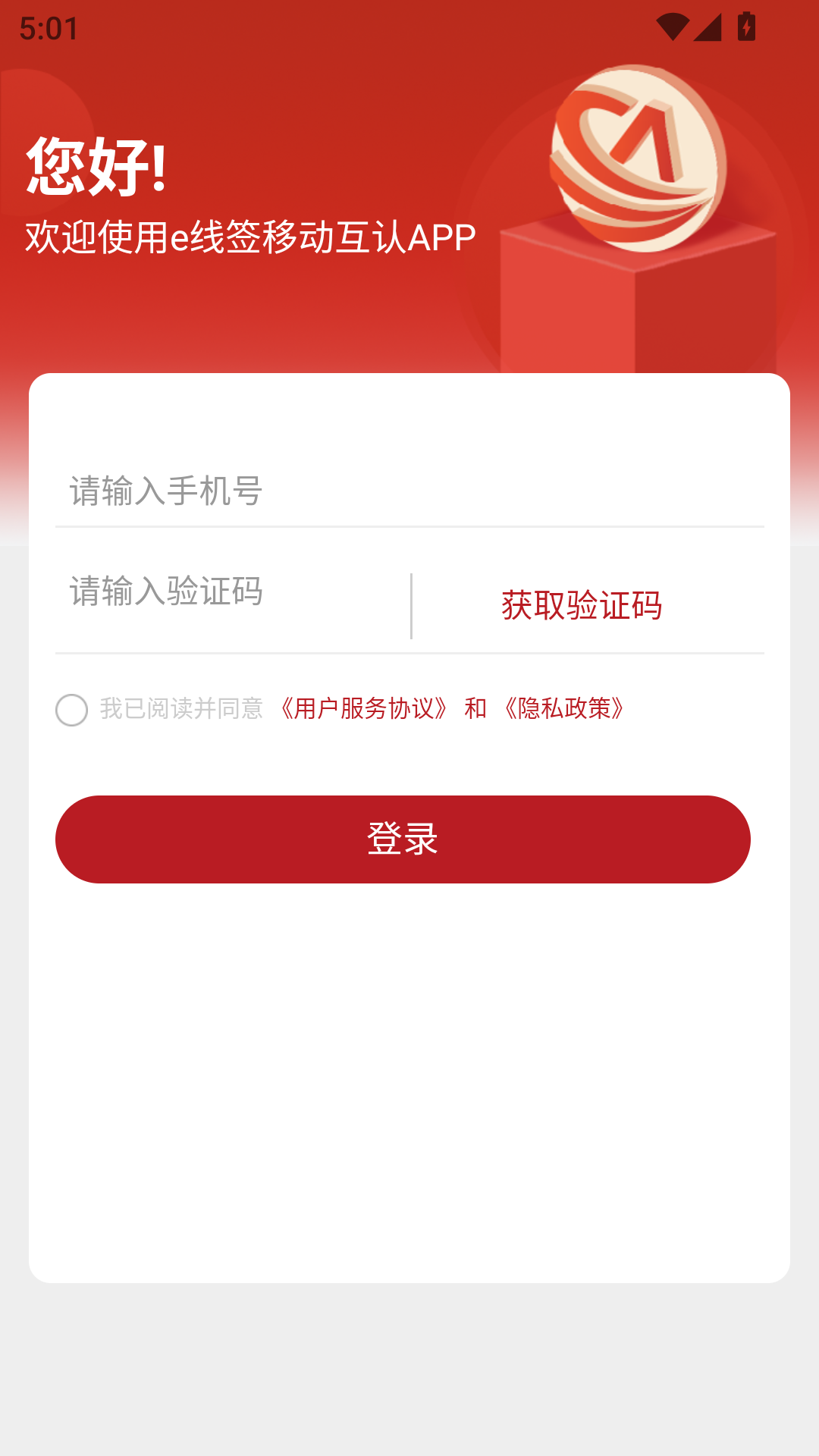Click the Wi-Fi status icon
The height and width of the screenshot is (1456, 819).
tap(672, 25)
